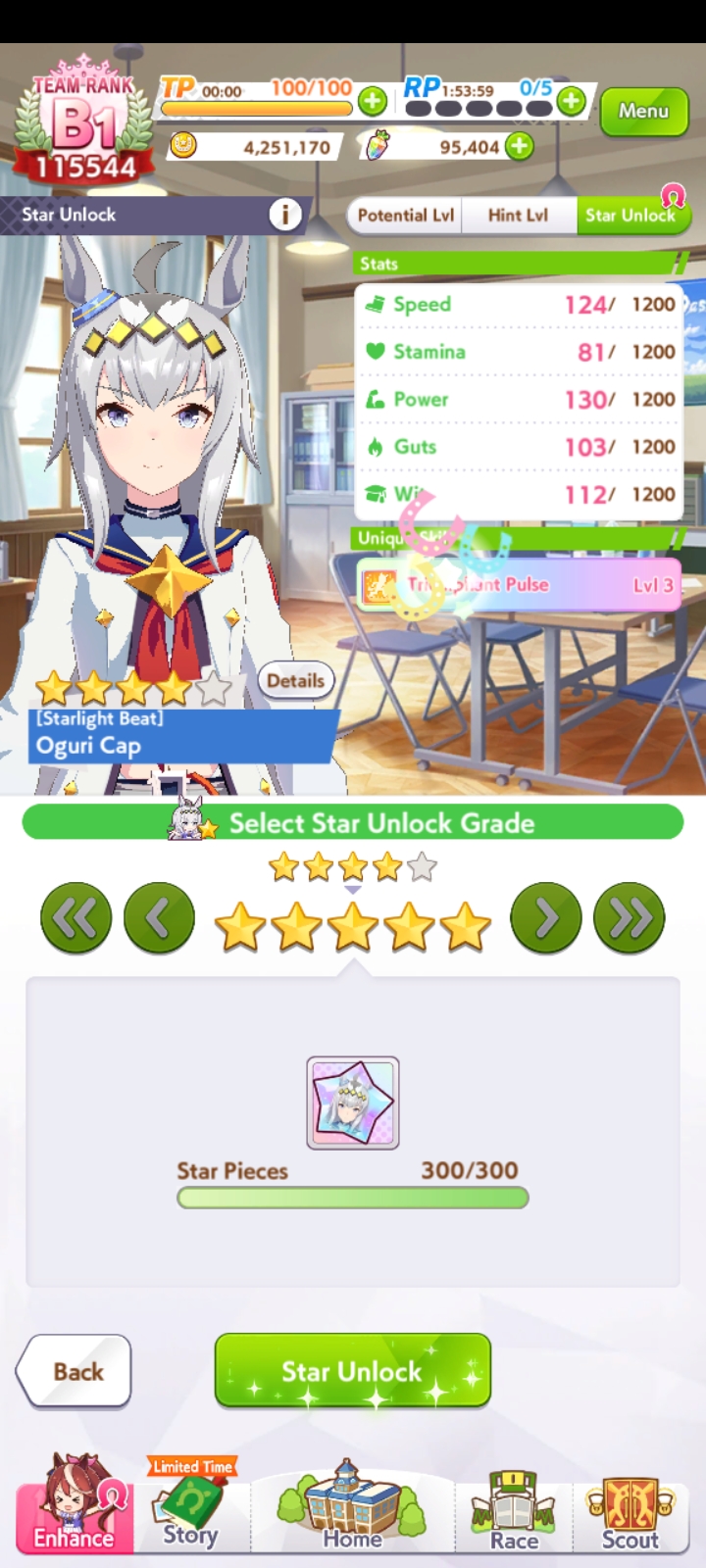The width and height of the screenshot is (706, 1568).
Task: Switch to the Potential Lvl tab
Action: [x=405, y=216]
